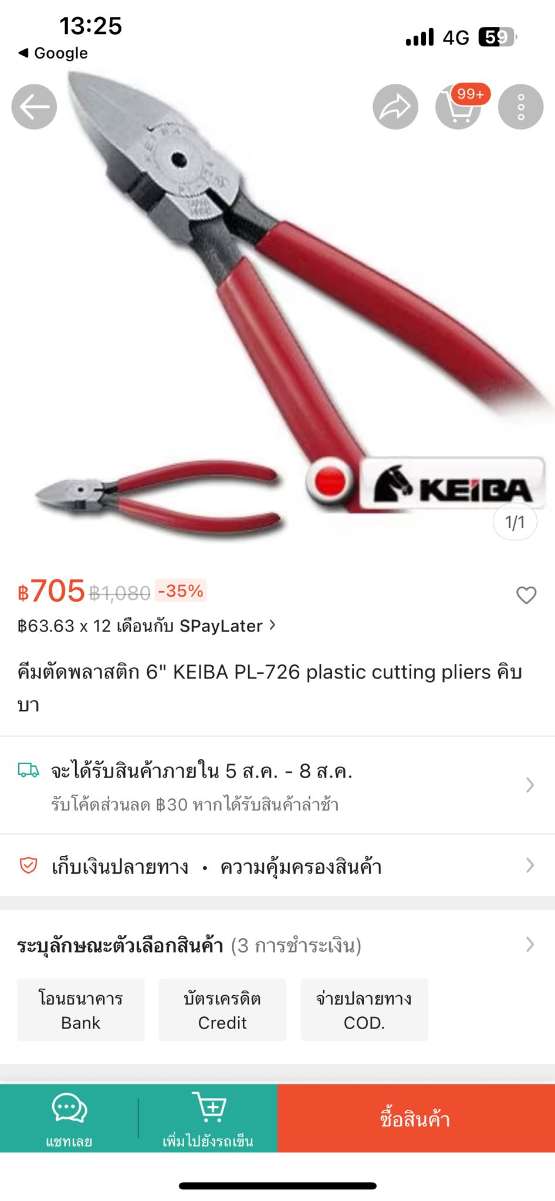
Task: Expand the product option selection row
Action: point(277,945)
